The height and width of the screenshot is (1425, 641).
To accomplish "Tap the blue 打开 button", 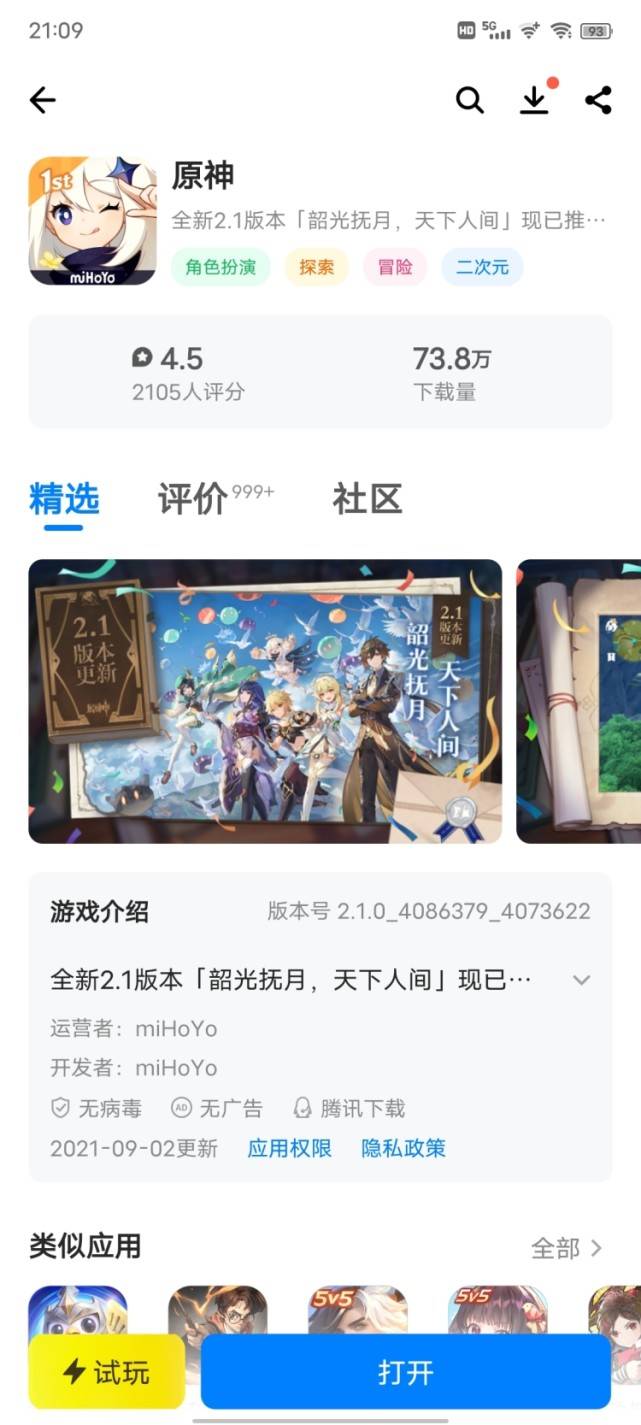I will [x=405, y=1372].
